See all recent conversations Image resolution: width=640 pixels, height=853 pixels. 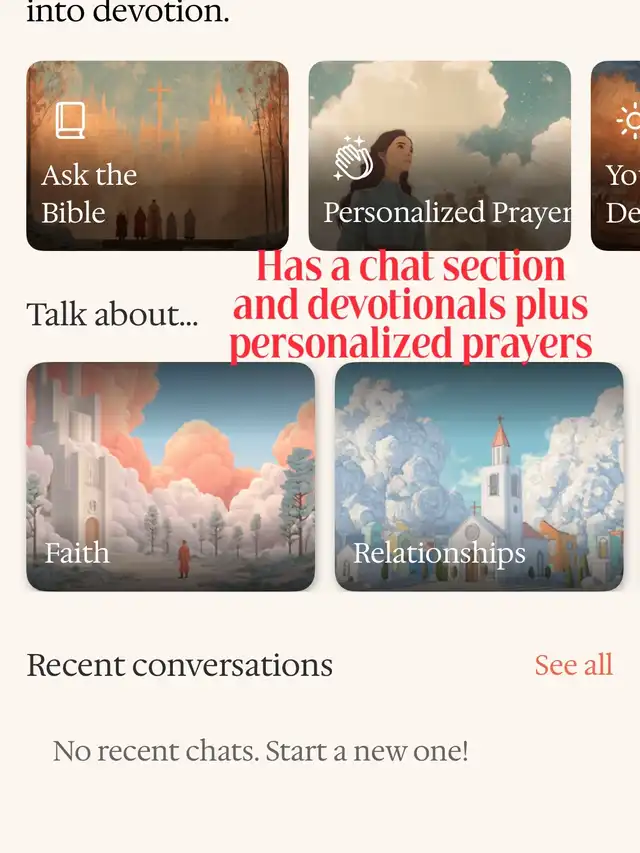(573, 665)
